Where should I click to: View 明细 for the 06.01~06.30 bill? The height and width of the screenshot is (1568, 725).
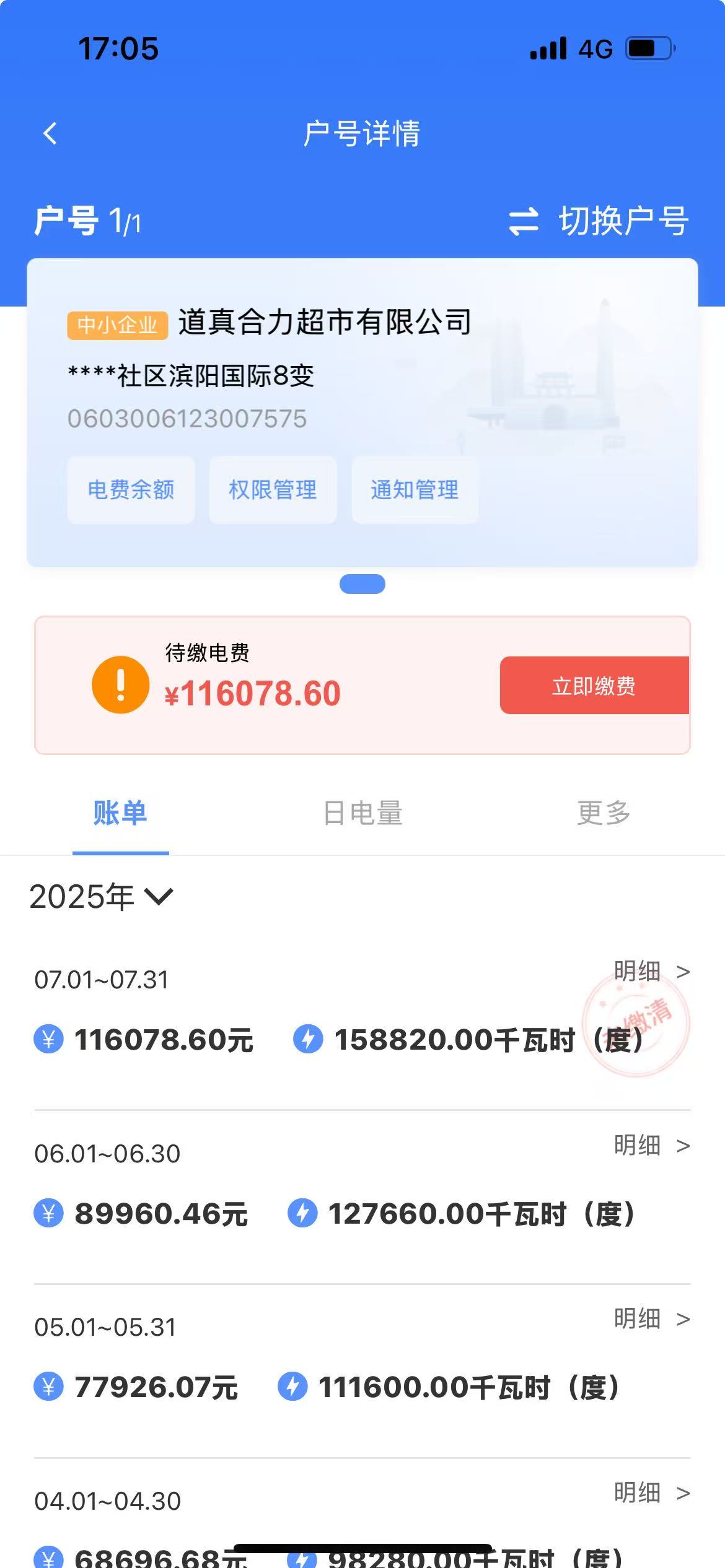tap(651, 1145)
